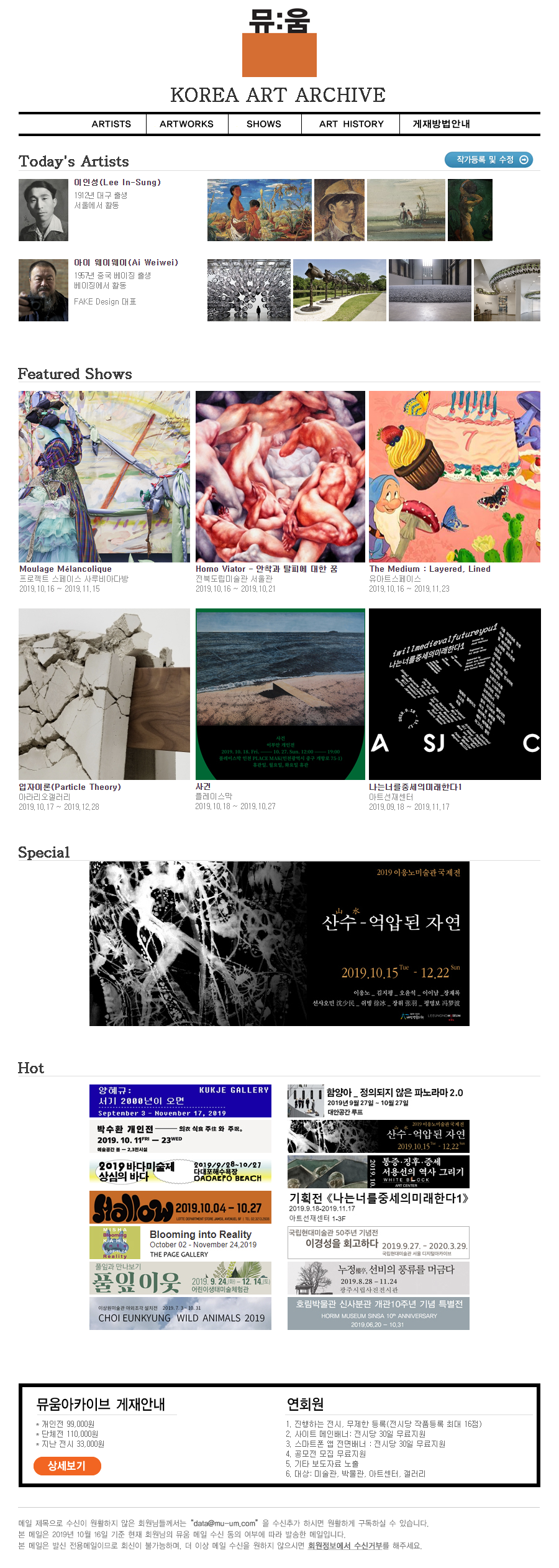View the 사건 show at 플레이스막
The width and height of the screenshot is (559, 1568).
tap(280, 694)
